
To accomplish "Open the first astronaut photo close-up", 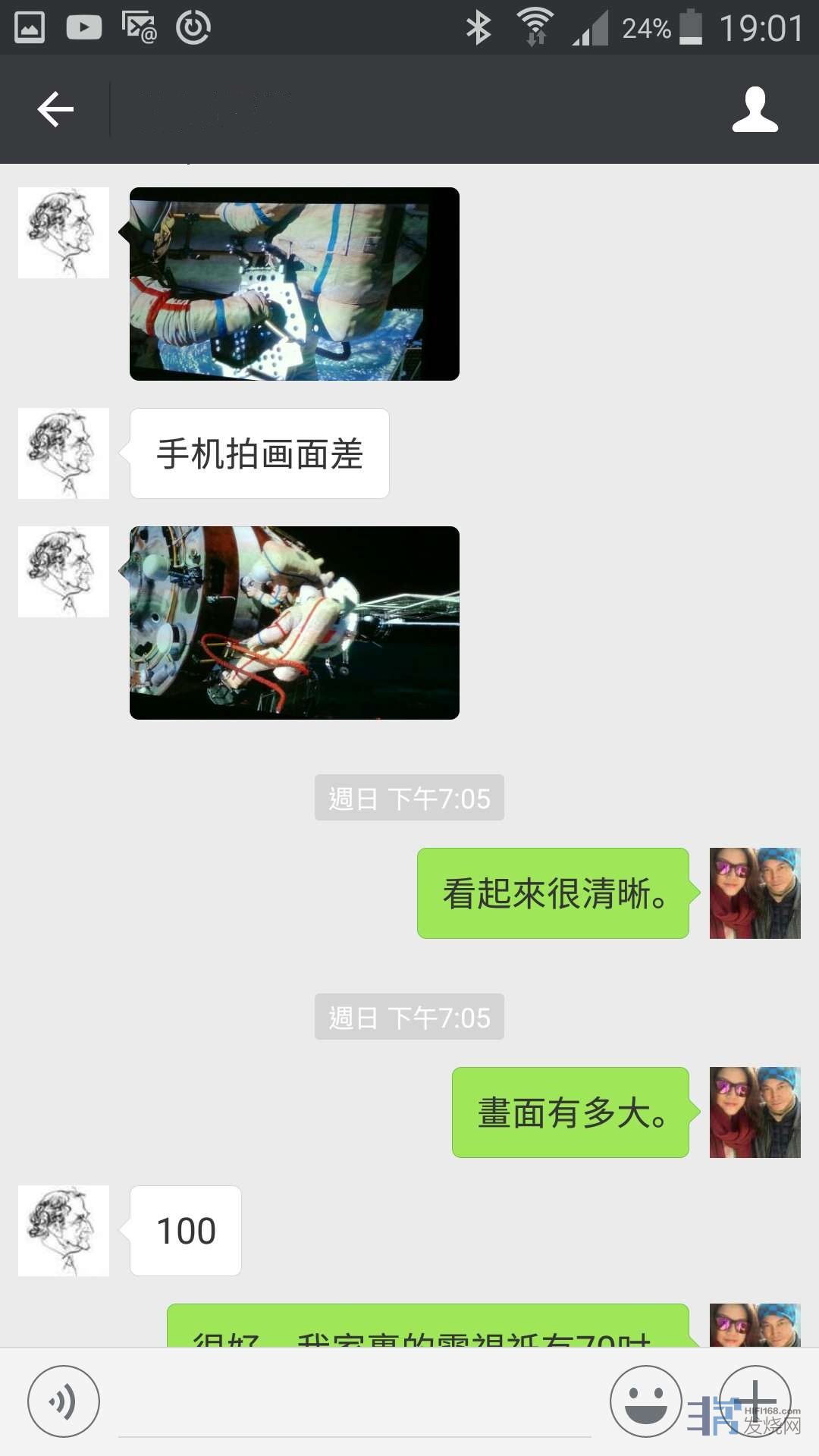I will [x=294, y=284].
